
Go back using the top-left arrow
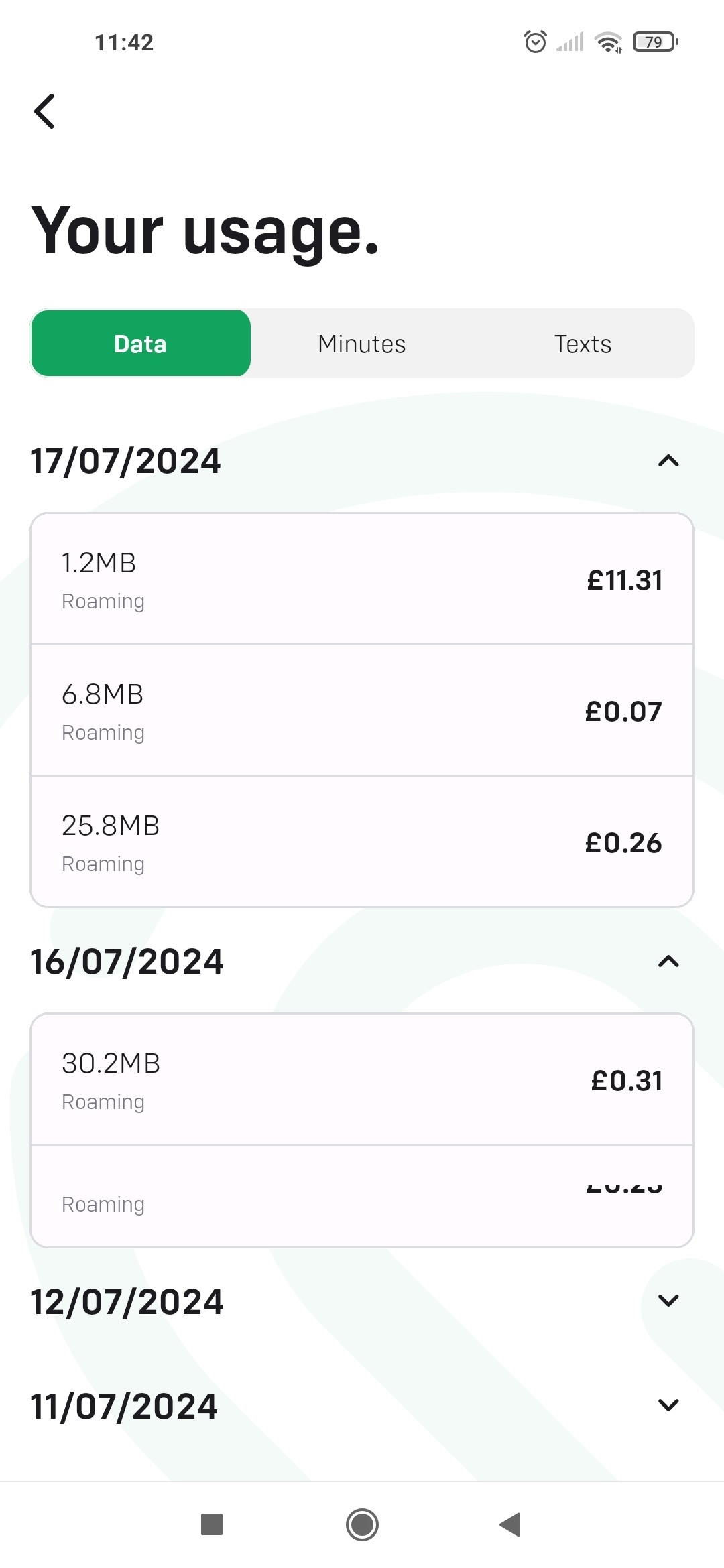pyautogui.click(x=44, y=111)
